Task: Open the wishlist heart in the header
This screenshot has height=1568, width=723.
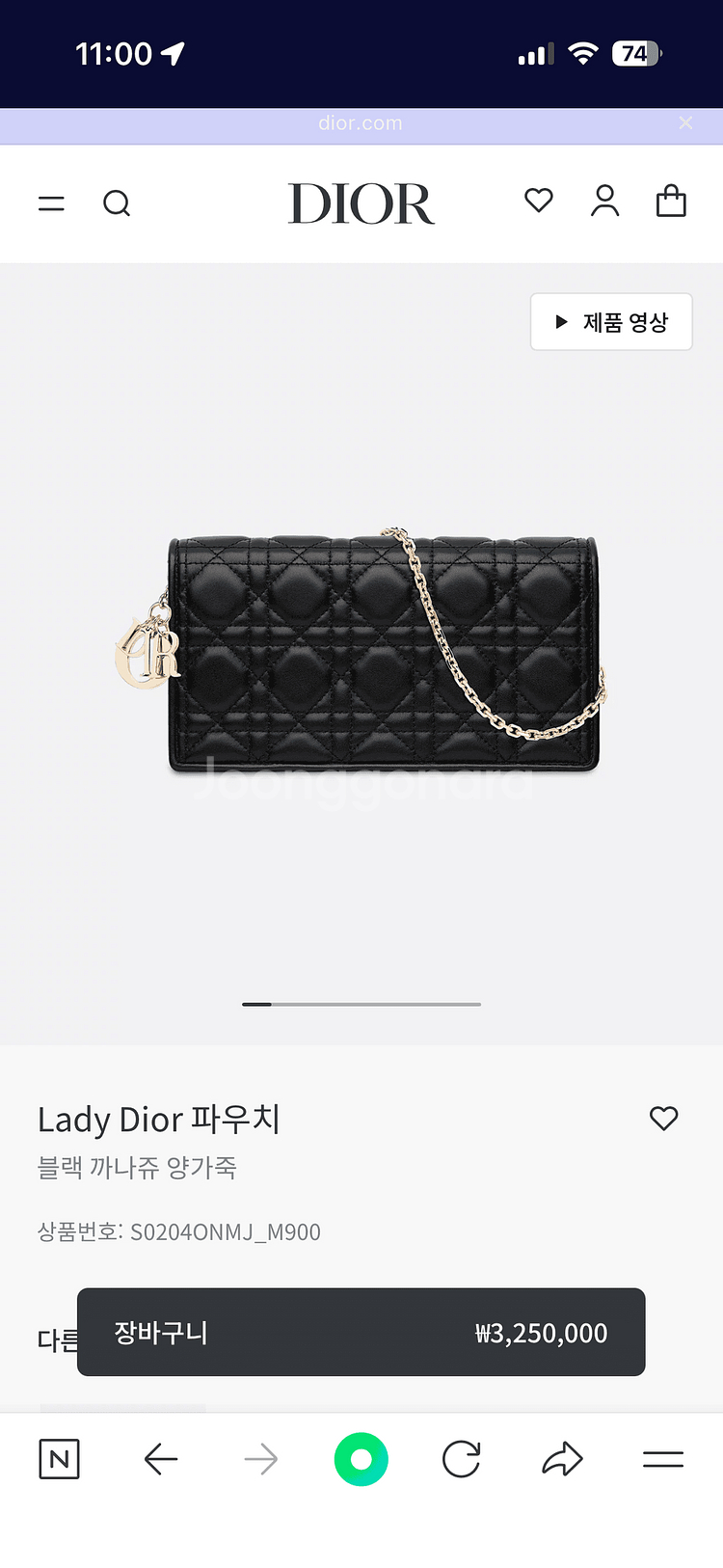Action: coord(538,201)
